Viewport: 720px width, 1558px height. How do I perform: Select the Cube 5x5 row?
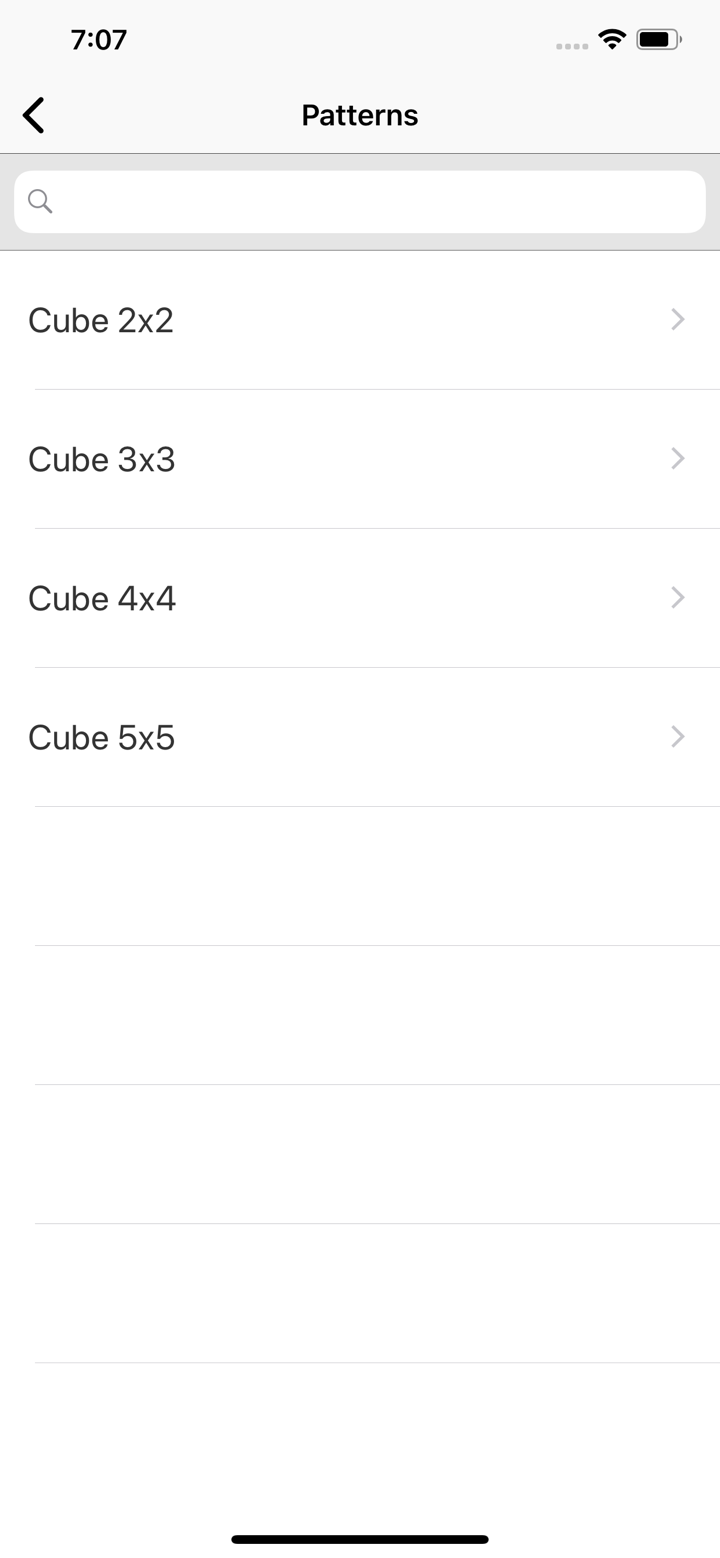[x=300, y=737]
